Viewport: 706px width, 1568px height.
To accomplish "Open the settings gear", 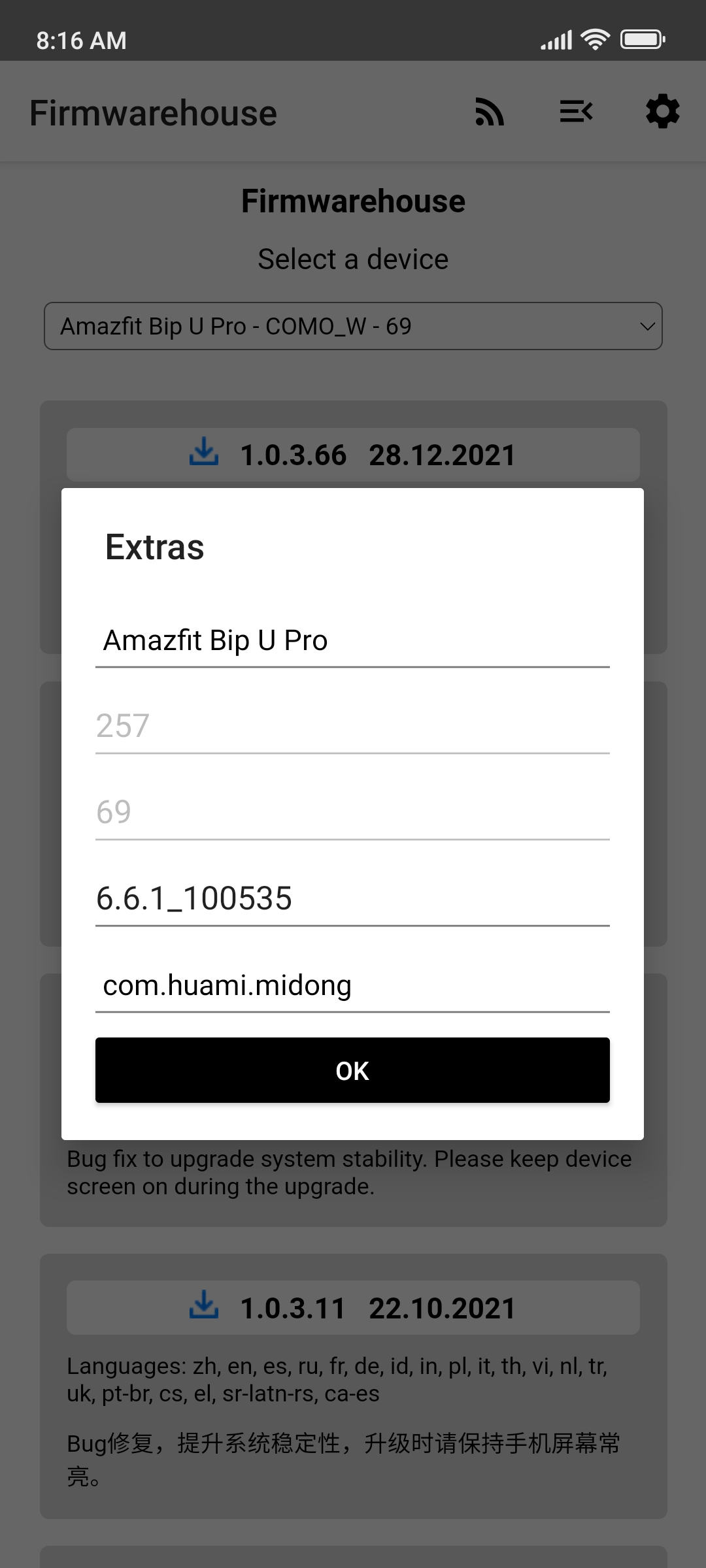I will point(662,112).
